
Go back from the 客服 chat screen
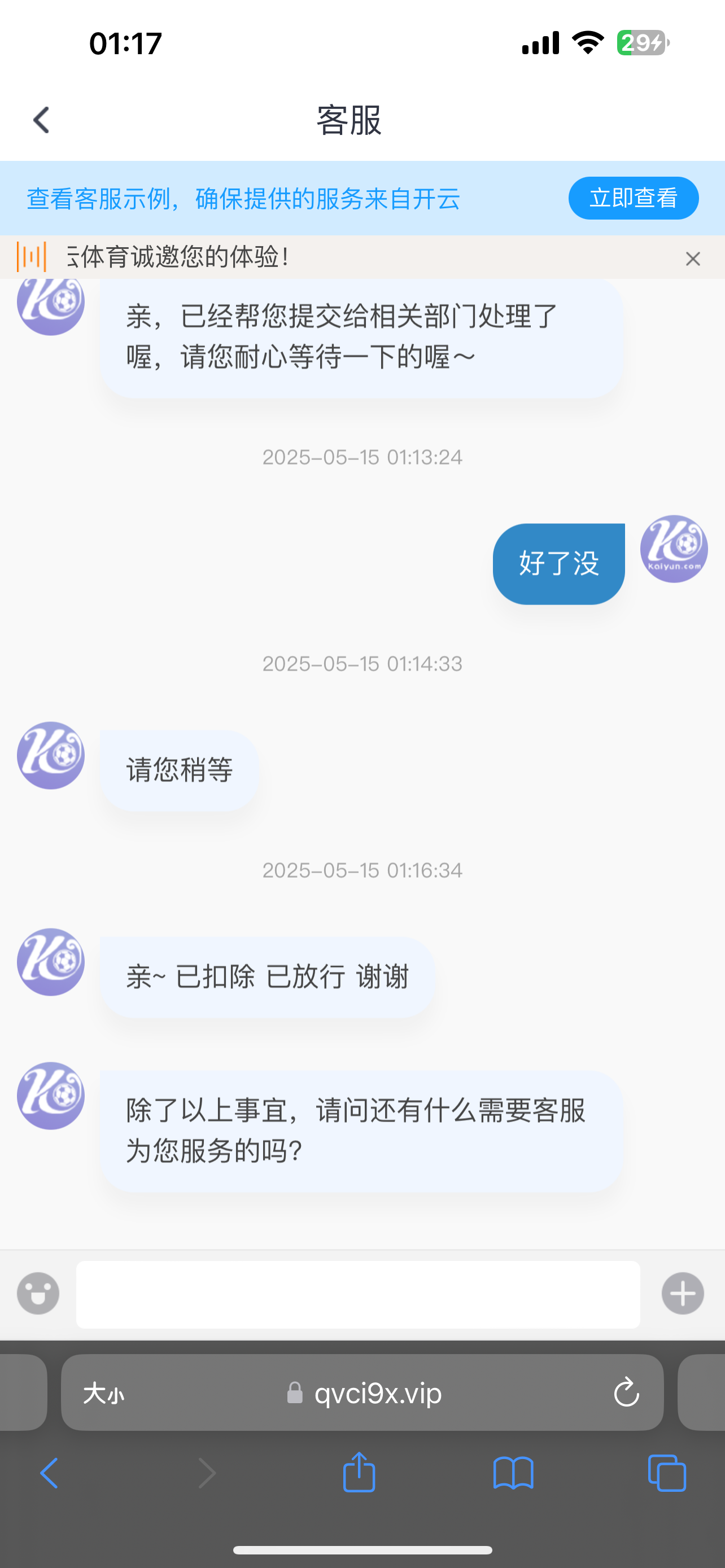[x=41, y=120]
